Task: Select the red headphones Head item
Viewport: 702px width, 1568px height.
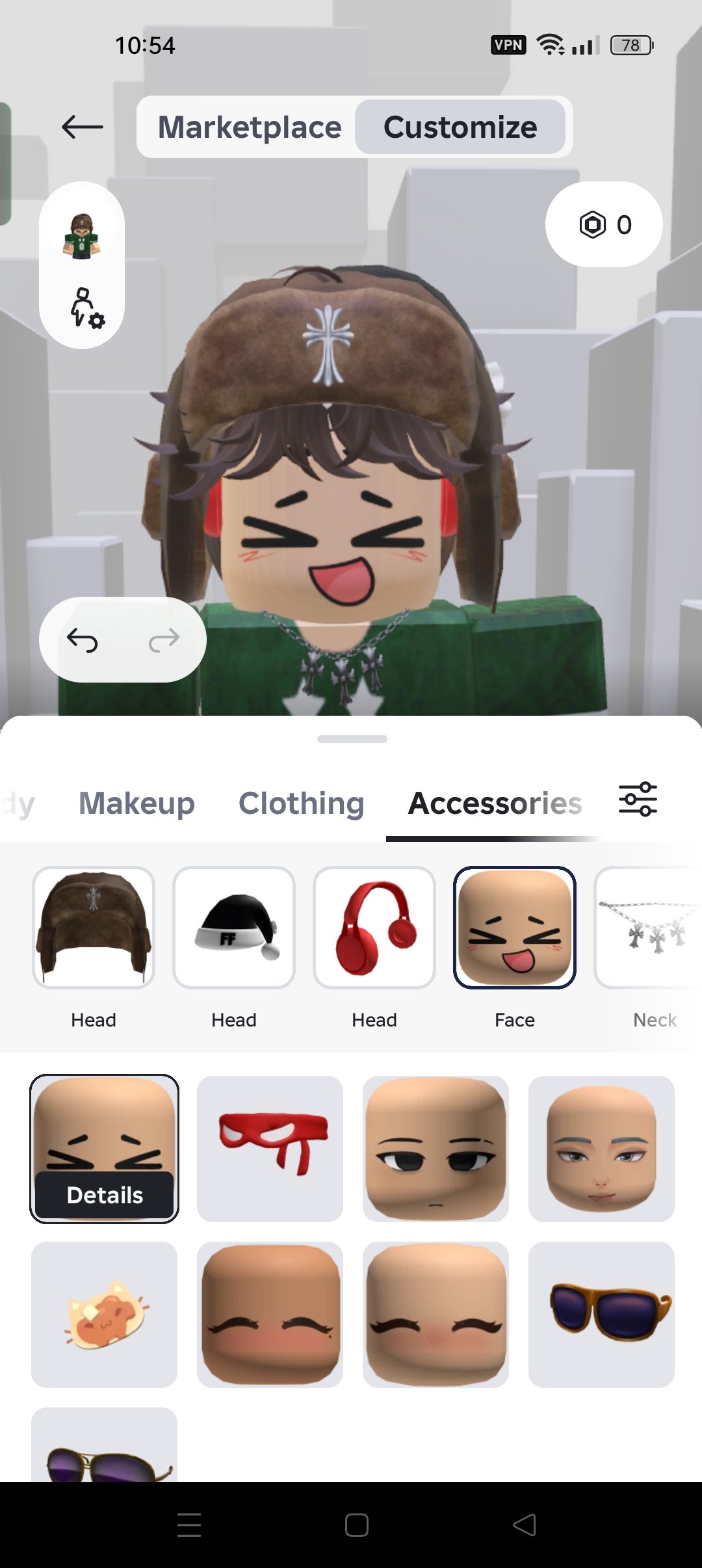Action: (374, 928)
